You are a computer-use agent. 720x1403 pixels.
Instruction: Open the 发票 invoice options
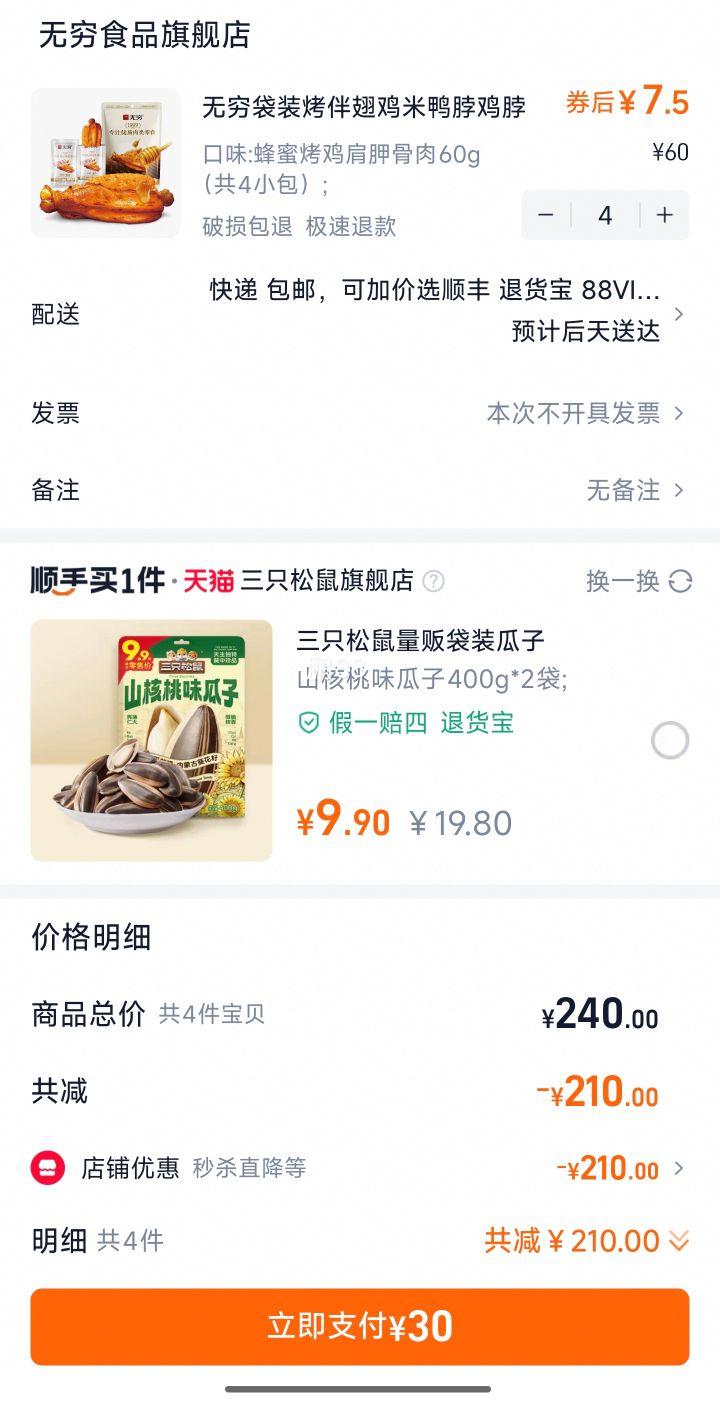[x=681, y=413]
